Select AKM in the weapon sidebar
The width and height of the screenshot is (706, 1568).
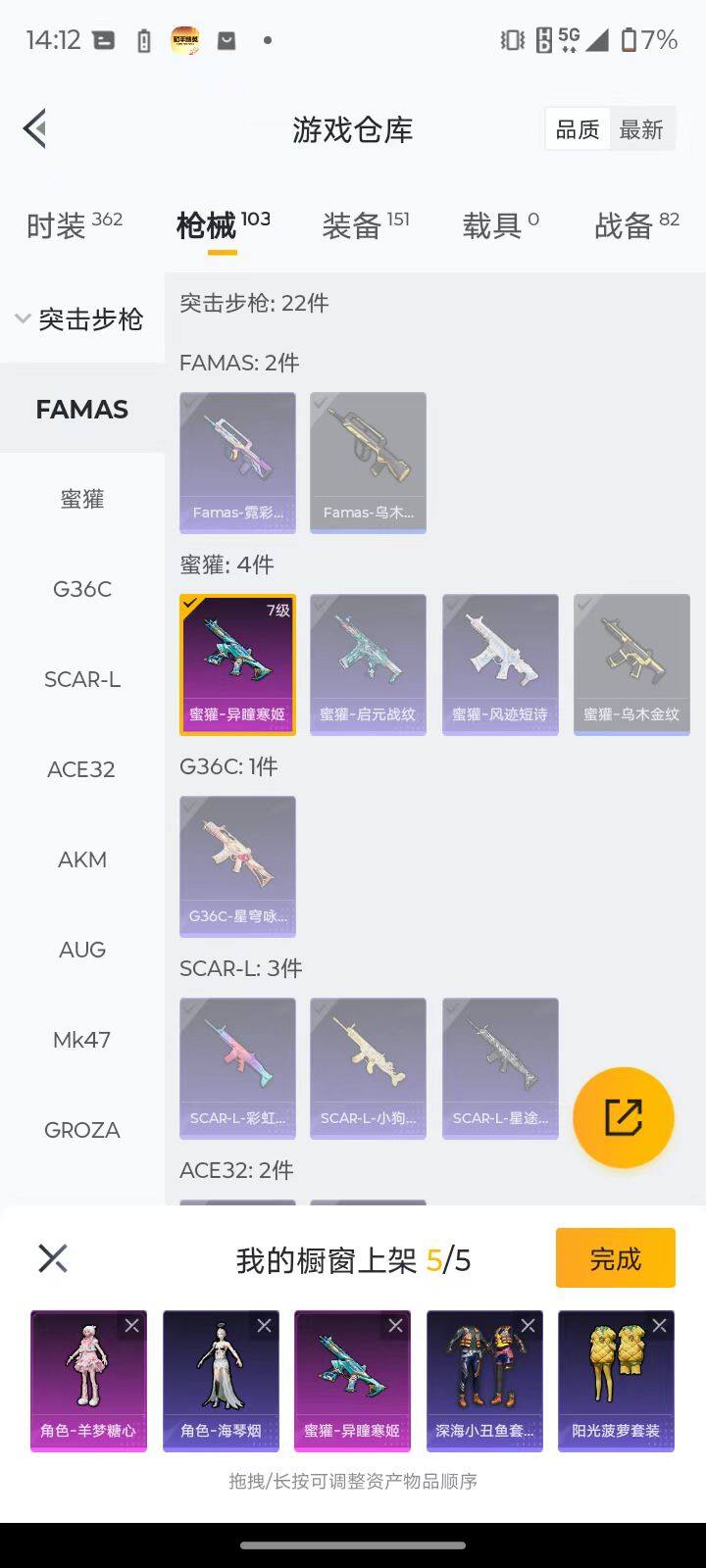(x=81, y=859)
